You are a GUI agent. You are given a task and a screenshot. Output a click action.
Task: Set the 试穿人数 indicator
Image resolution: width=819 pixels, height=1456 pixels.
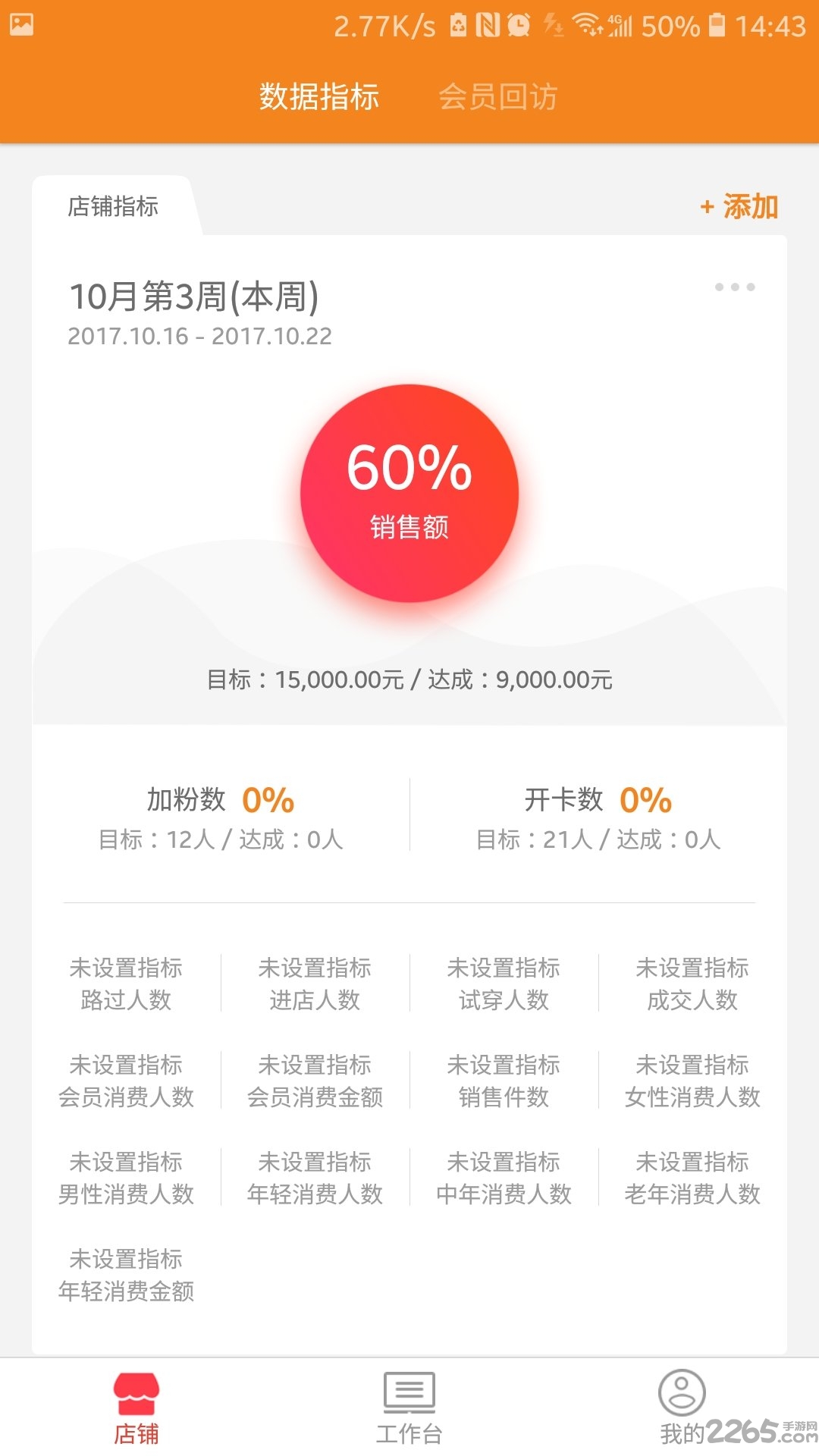coord(504,984)
